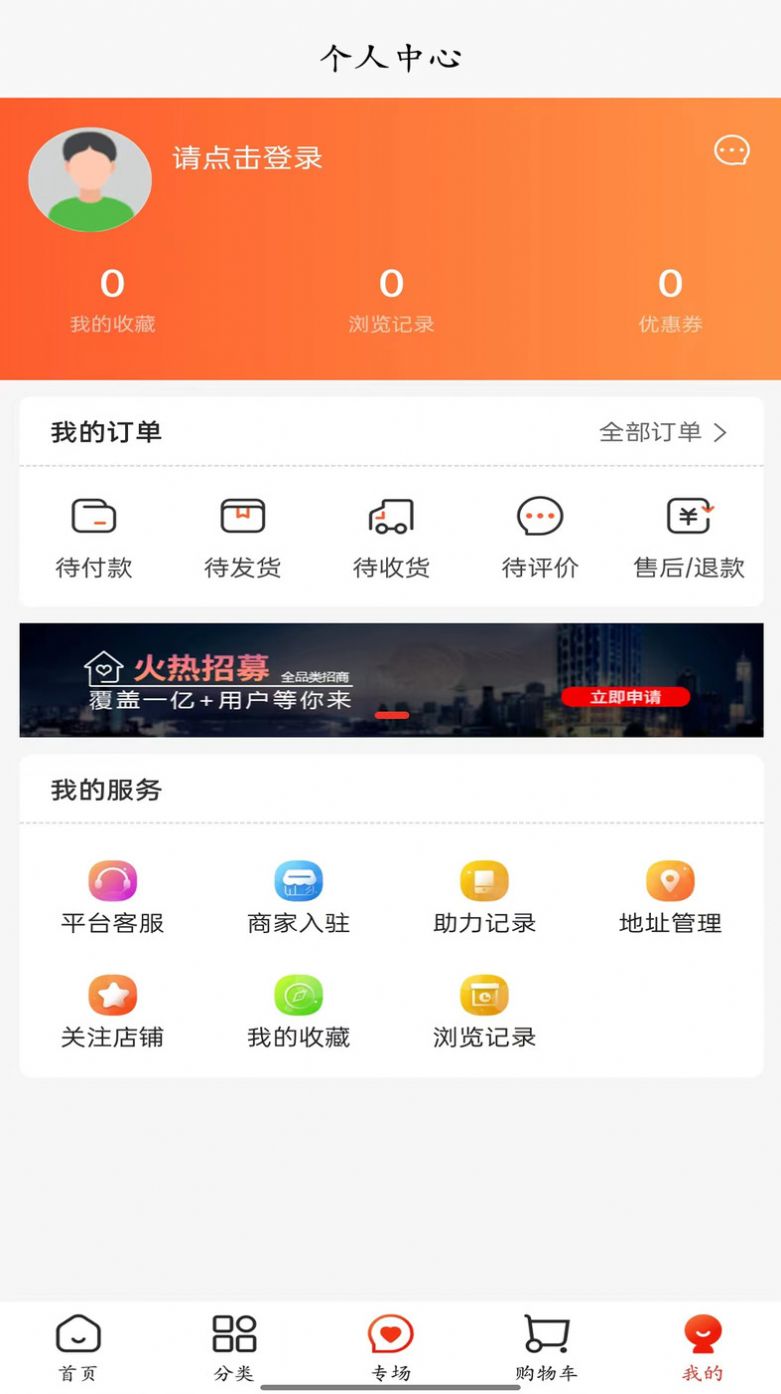This screenshot has width=781, height=1394.
Task: Open 浏览记录 browsing history service
Action: pos(483,1008)
